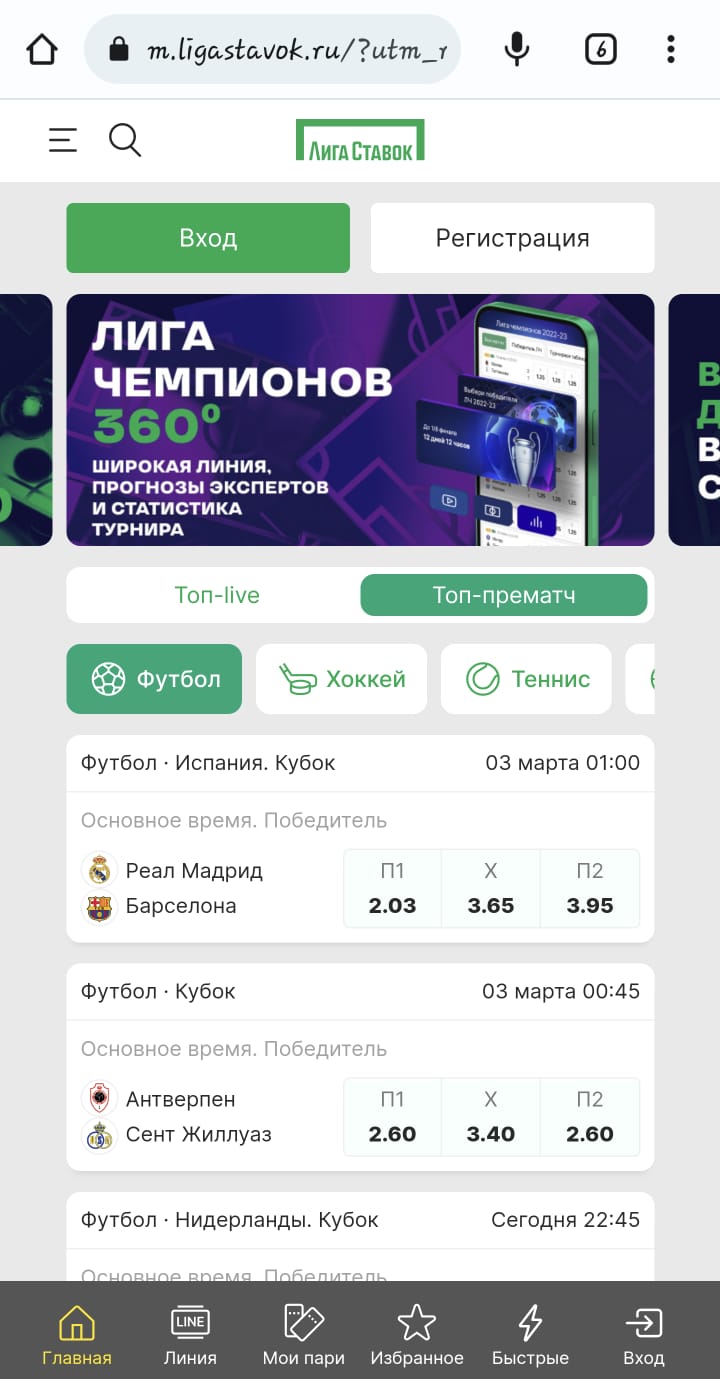Pick the draw odds 3.65
This screenshot has height=1379, width=720.
pos(491,889)
